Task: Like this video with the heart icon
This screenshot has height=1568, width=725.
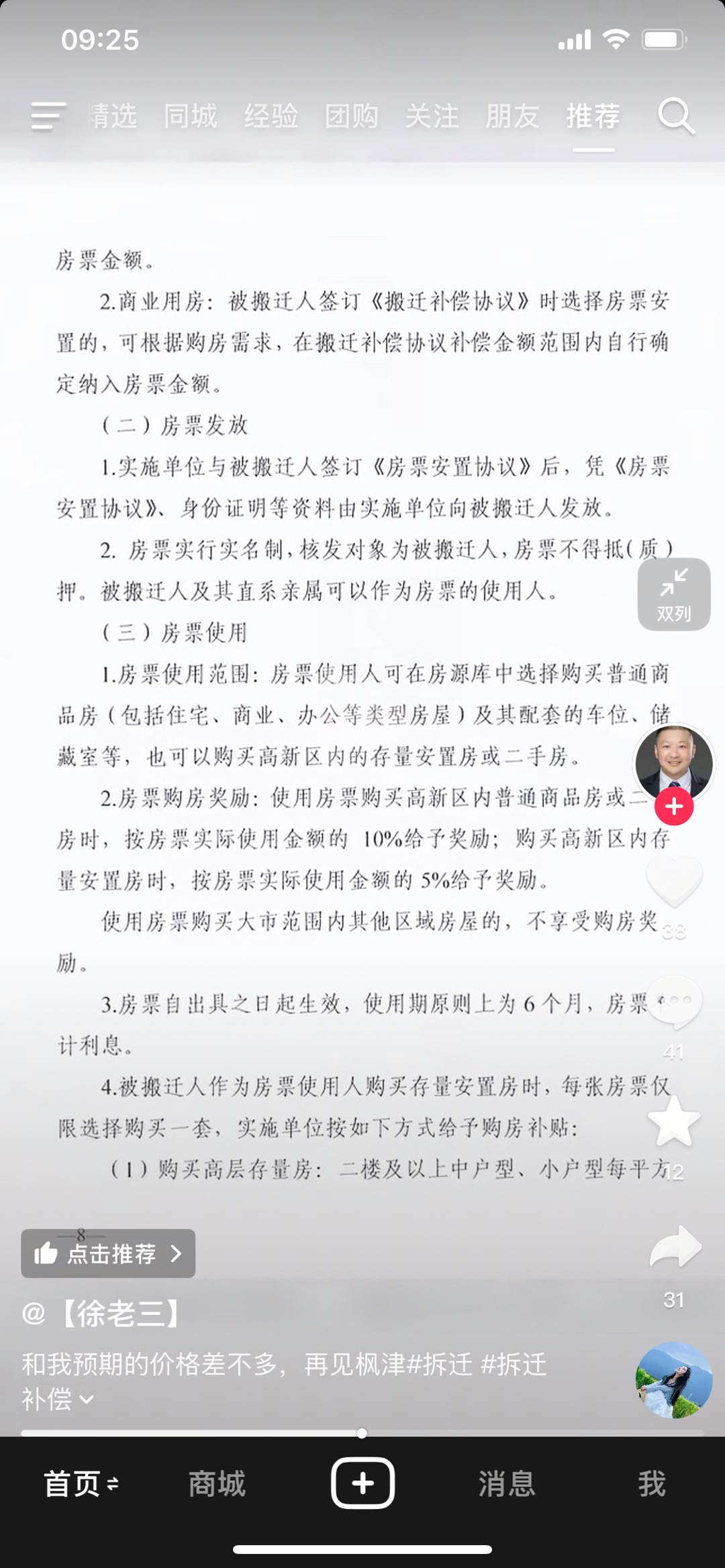Action: pos(674,880)
